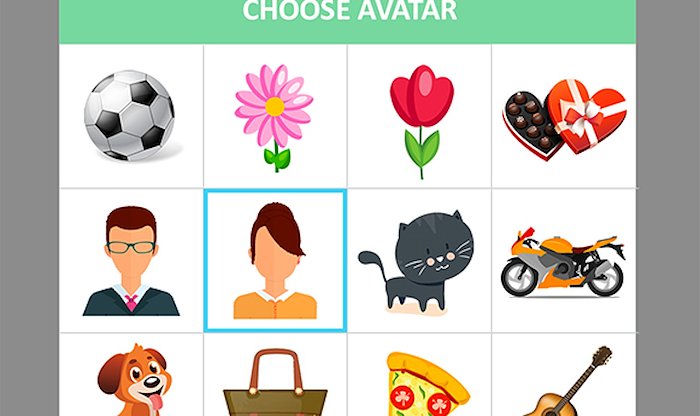Select the puppy dog avatar
Image resolution: width=700 pixels, height=416 pixels.
pyautogui.click(x=133, y=382)
